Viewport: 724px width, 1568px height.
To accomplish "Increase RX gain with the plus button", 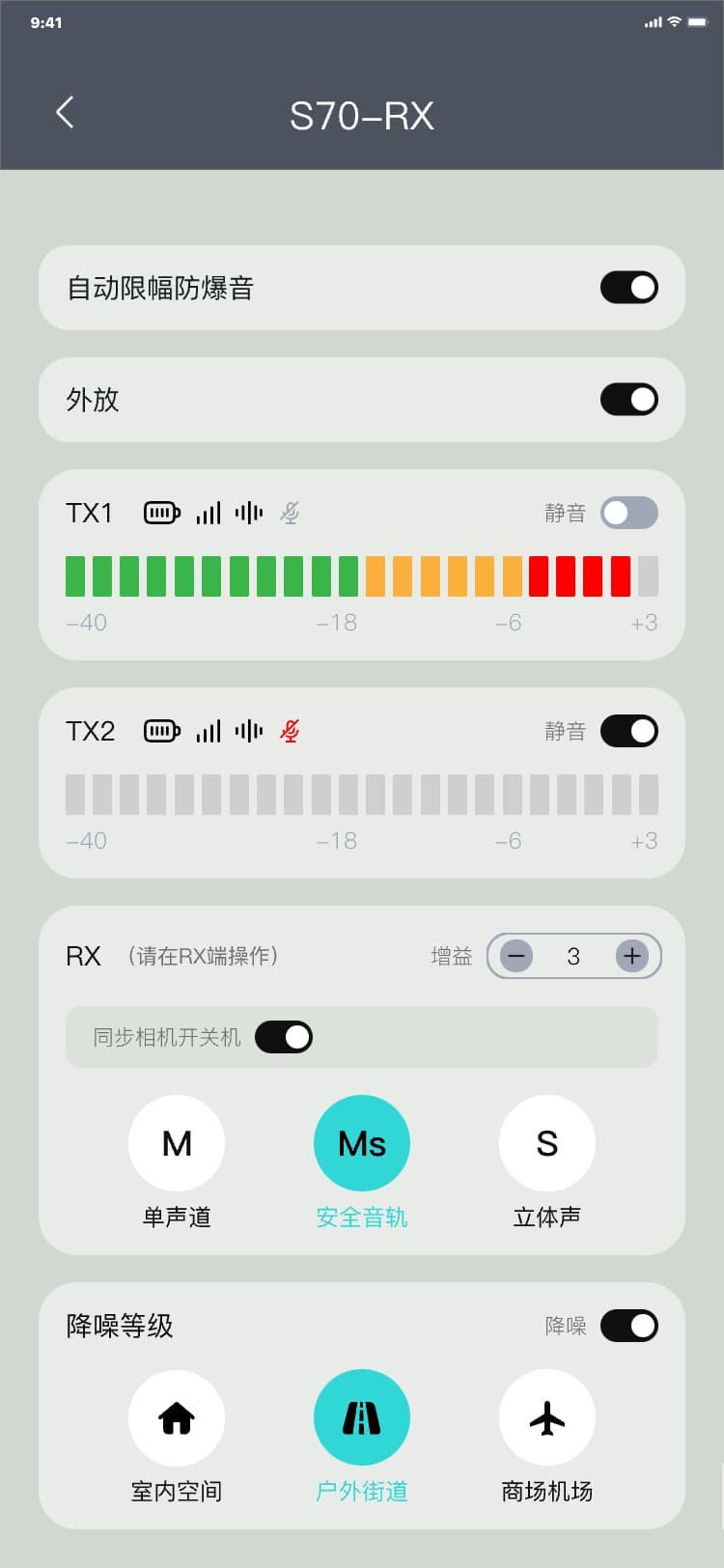I will click(632, 956).
